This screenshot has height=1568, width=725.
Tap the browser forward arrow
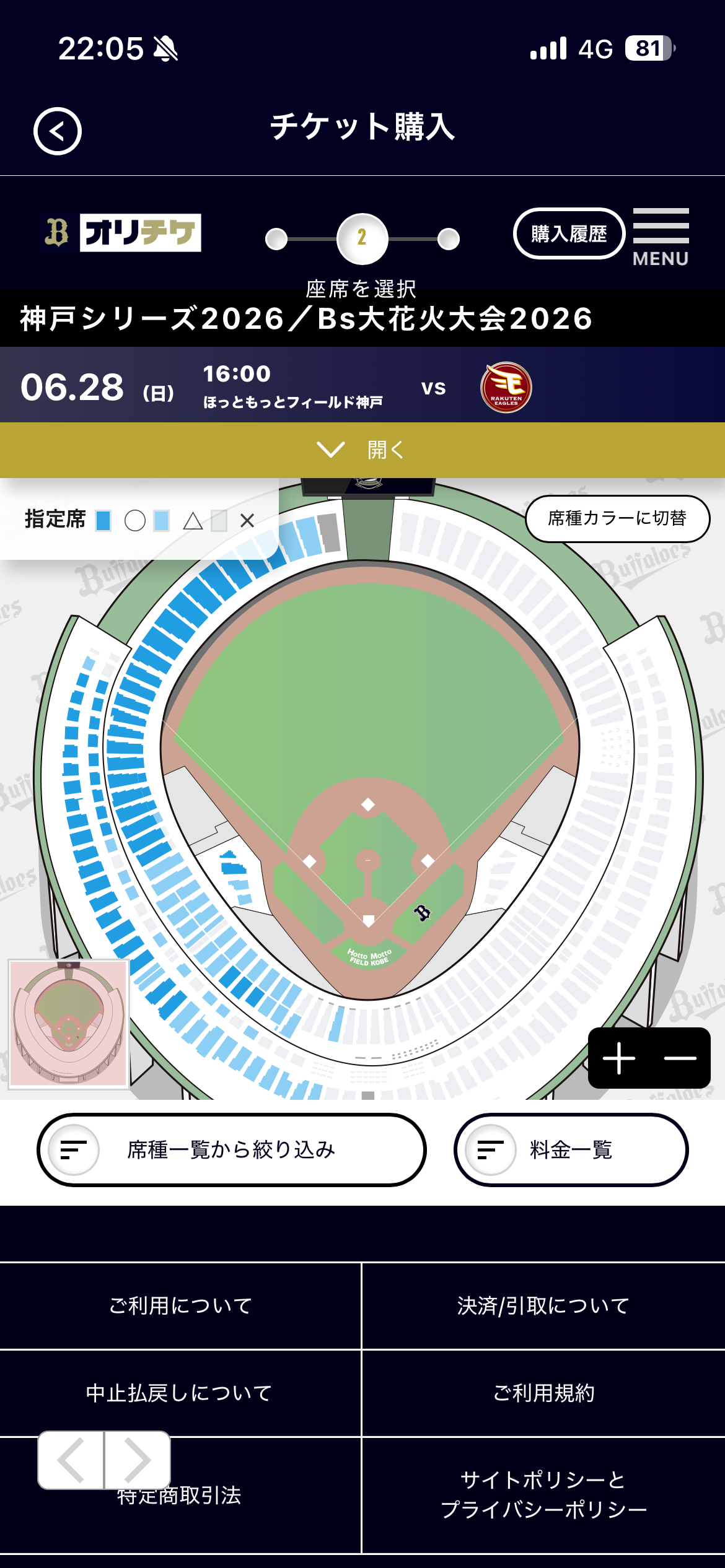tap(138, 1460)
